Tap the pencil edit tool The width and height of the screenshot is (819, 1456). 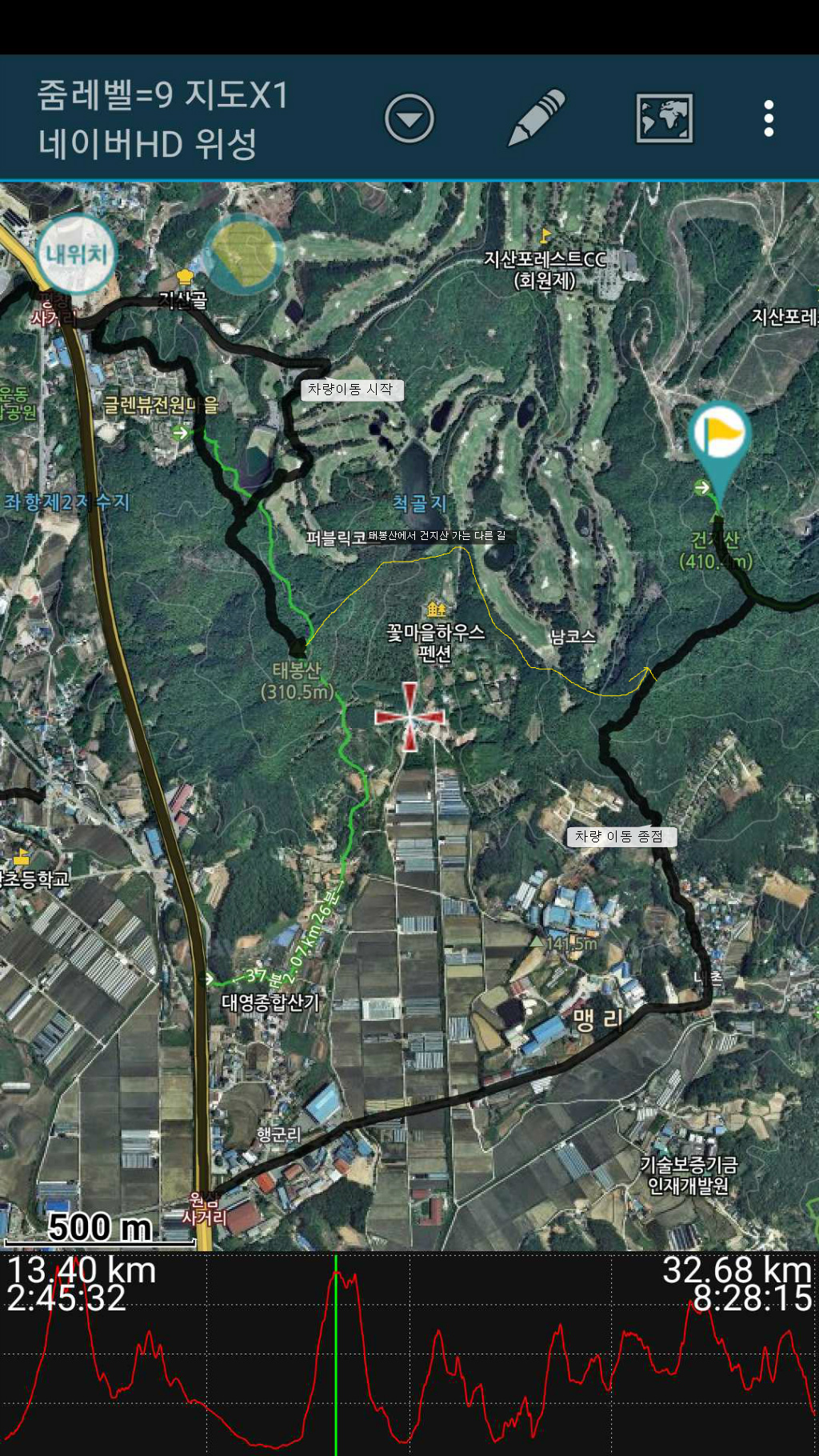point(536,118)
